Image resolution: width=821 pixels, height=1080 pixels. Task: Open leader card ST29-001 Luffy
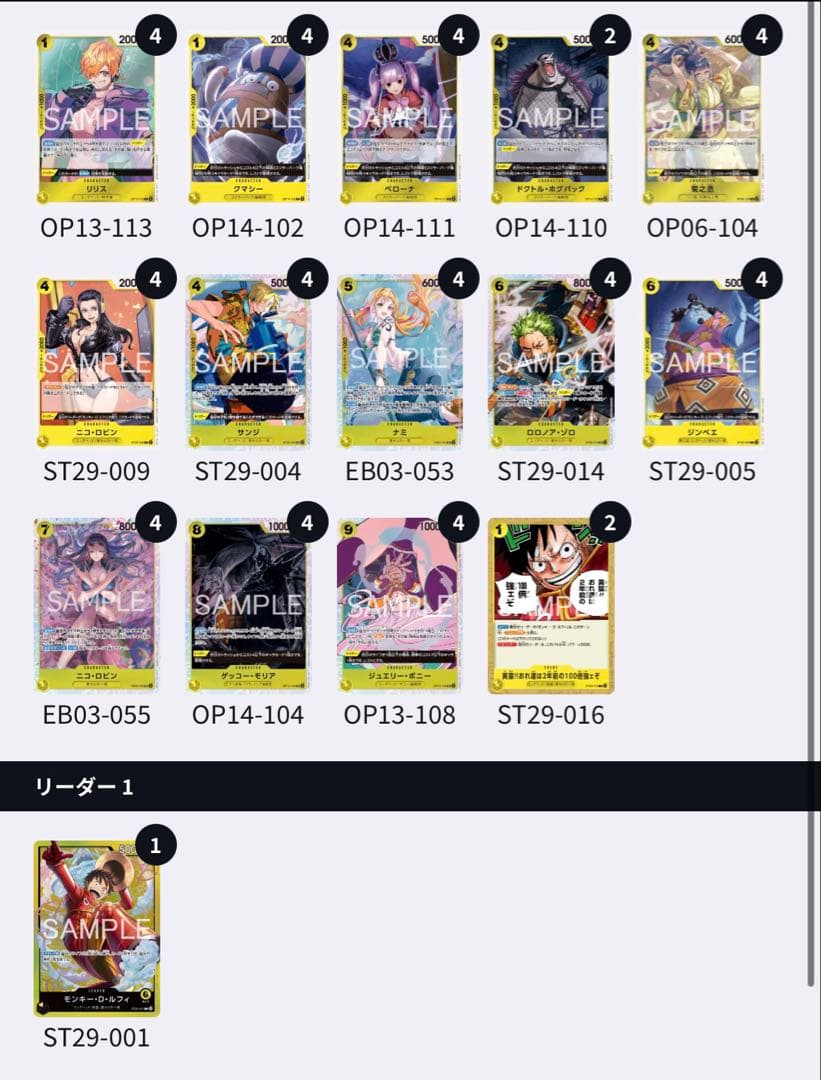[97, 928]
